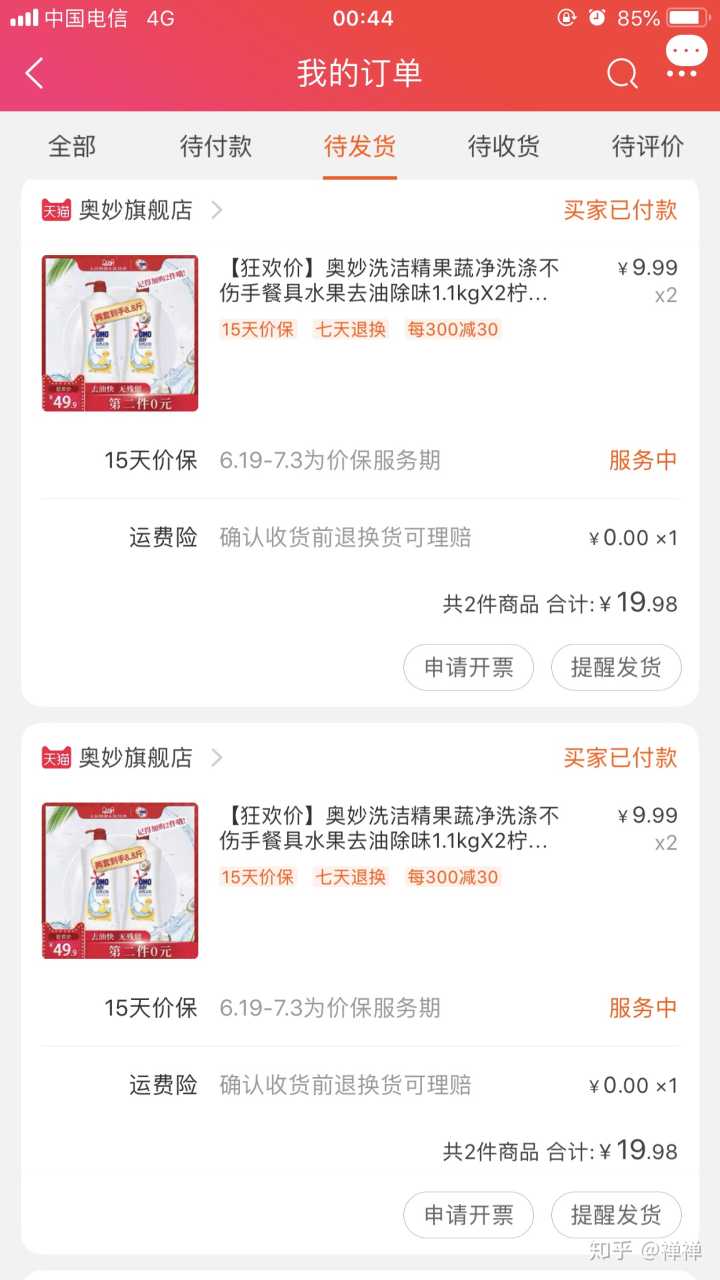Tap 申请开票 on the first order
Image resolution: width=720 pixels, height=1280 pixels.
[468, 668]
